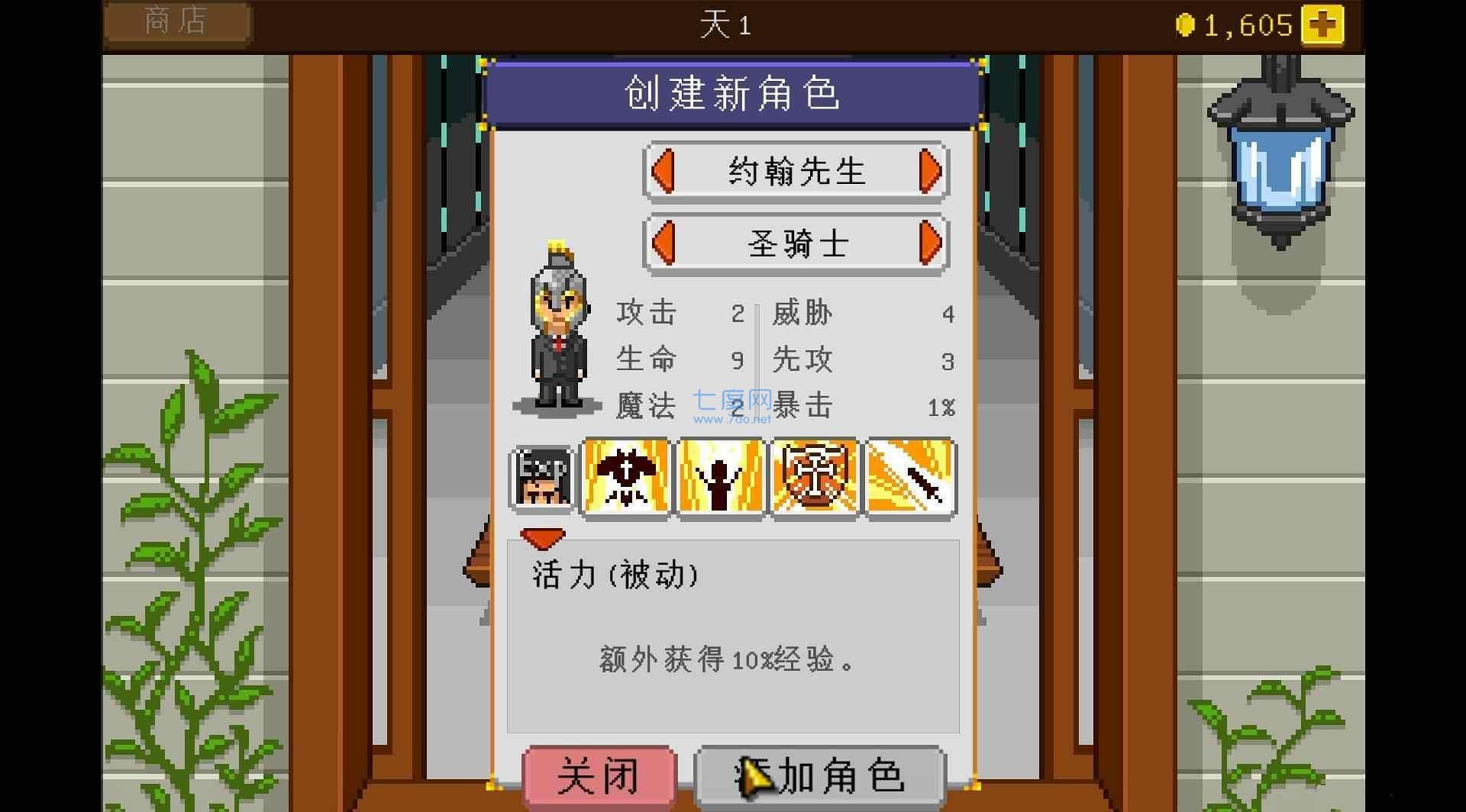Confirm with the 添加角色 button
The height and width of the screenshot is (812, 1466).
click(820, 777)
